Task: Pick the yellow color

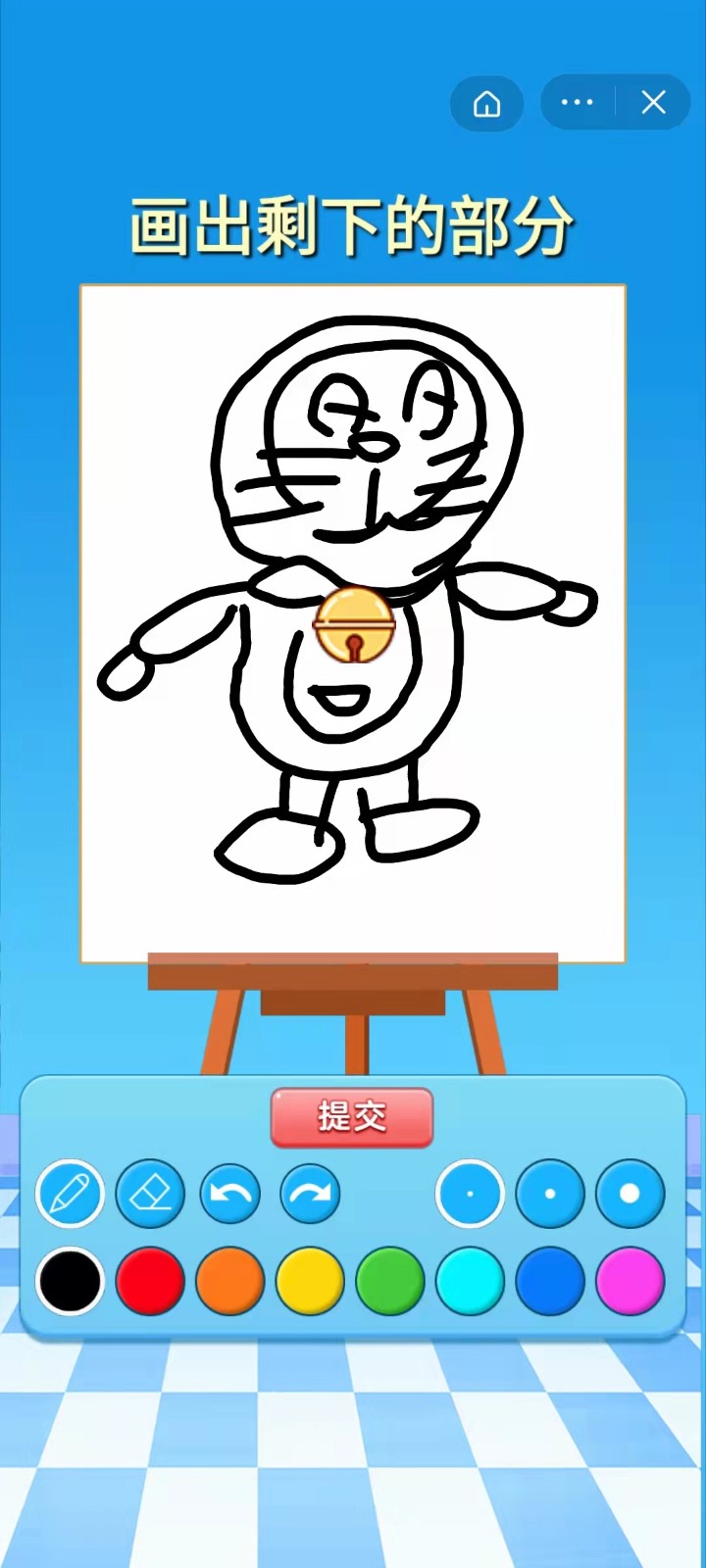Action: [x=310, y=1280]
